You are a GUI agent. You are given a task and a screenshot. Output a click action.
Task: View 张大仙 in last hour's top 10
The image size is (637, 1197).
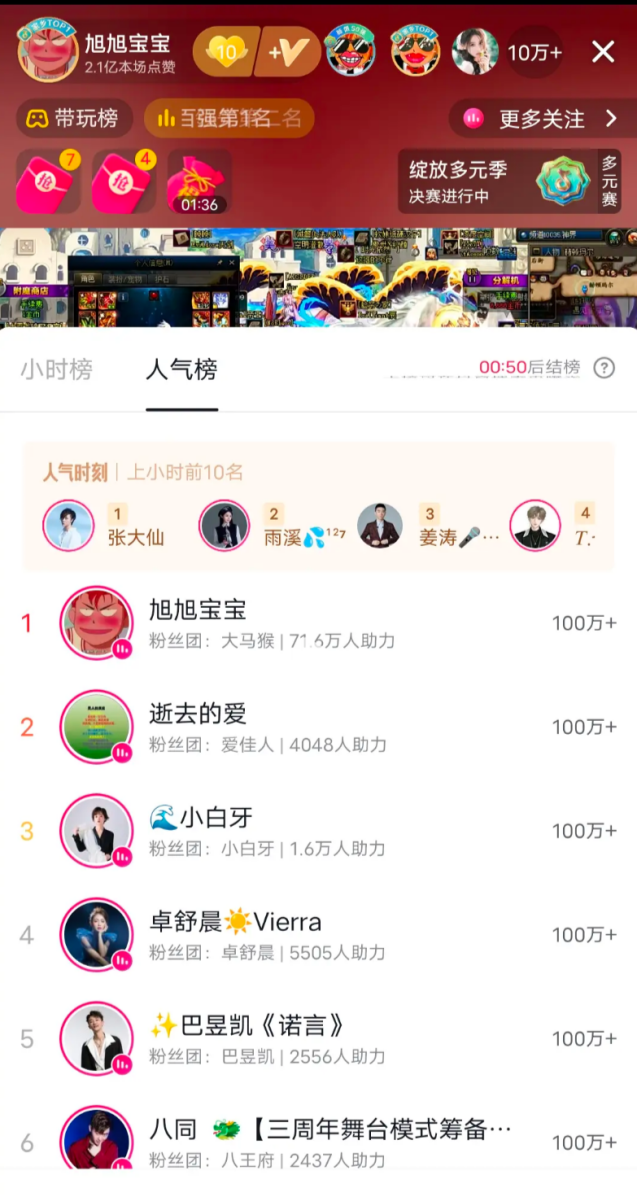(x=105, y=526)
